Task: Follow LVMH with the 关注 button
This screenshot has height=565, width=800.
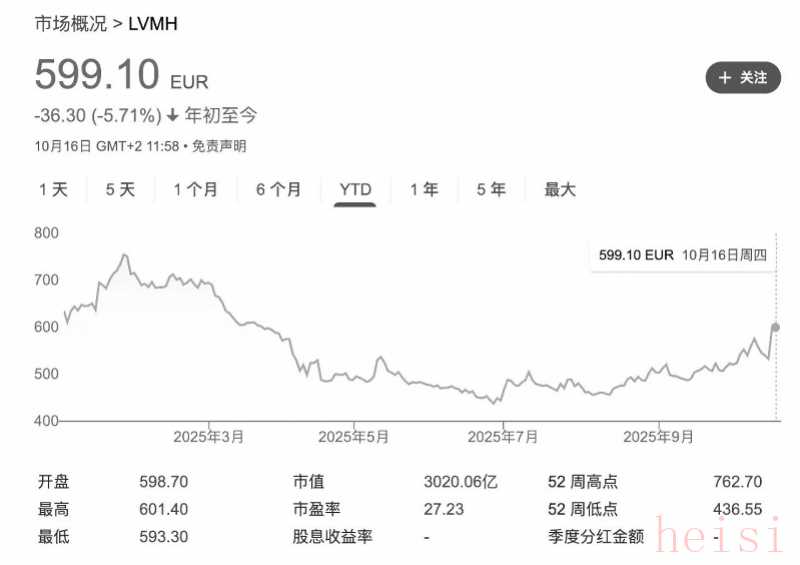Action: pyautogui.click(x=742, y=78)
